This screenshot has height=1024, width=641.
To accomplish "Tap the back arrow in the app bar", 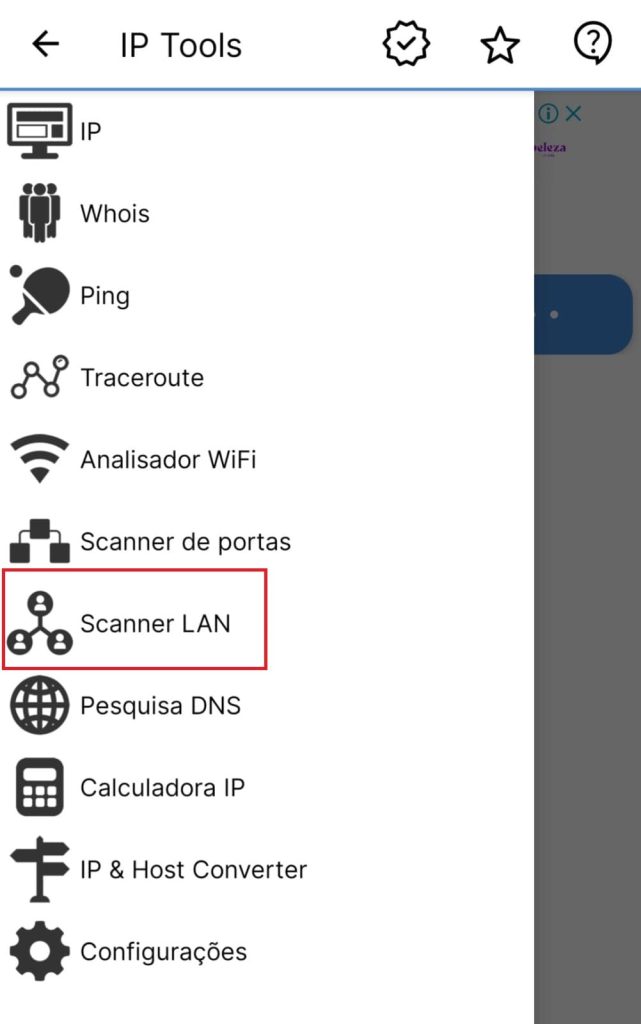I will point(46,45).
